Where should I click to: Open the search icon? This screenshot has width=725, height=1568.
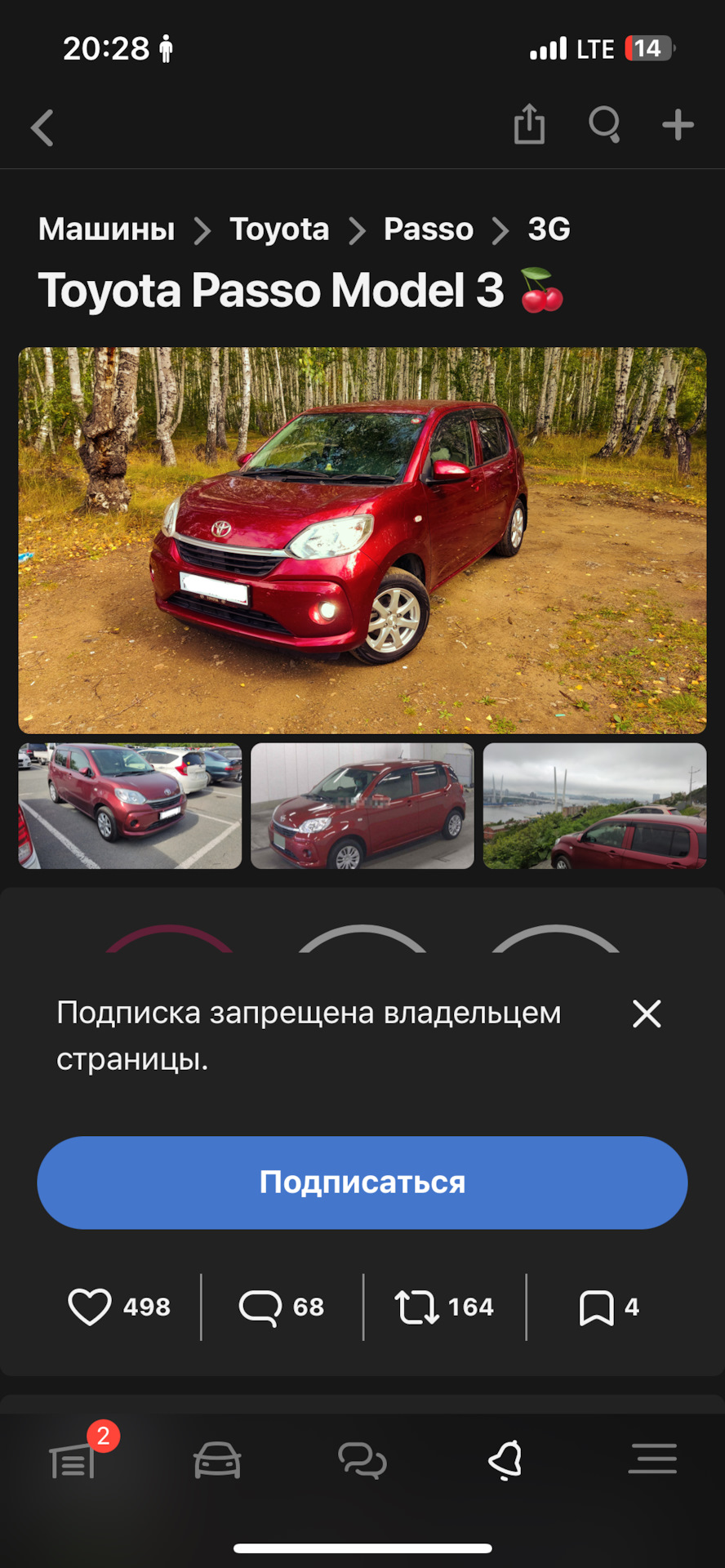604,125
